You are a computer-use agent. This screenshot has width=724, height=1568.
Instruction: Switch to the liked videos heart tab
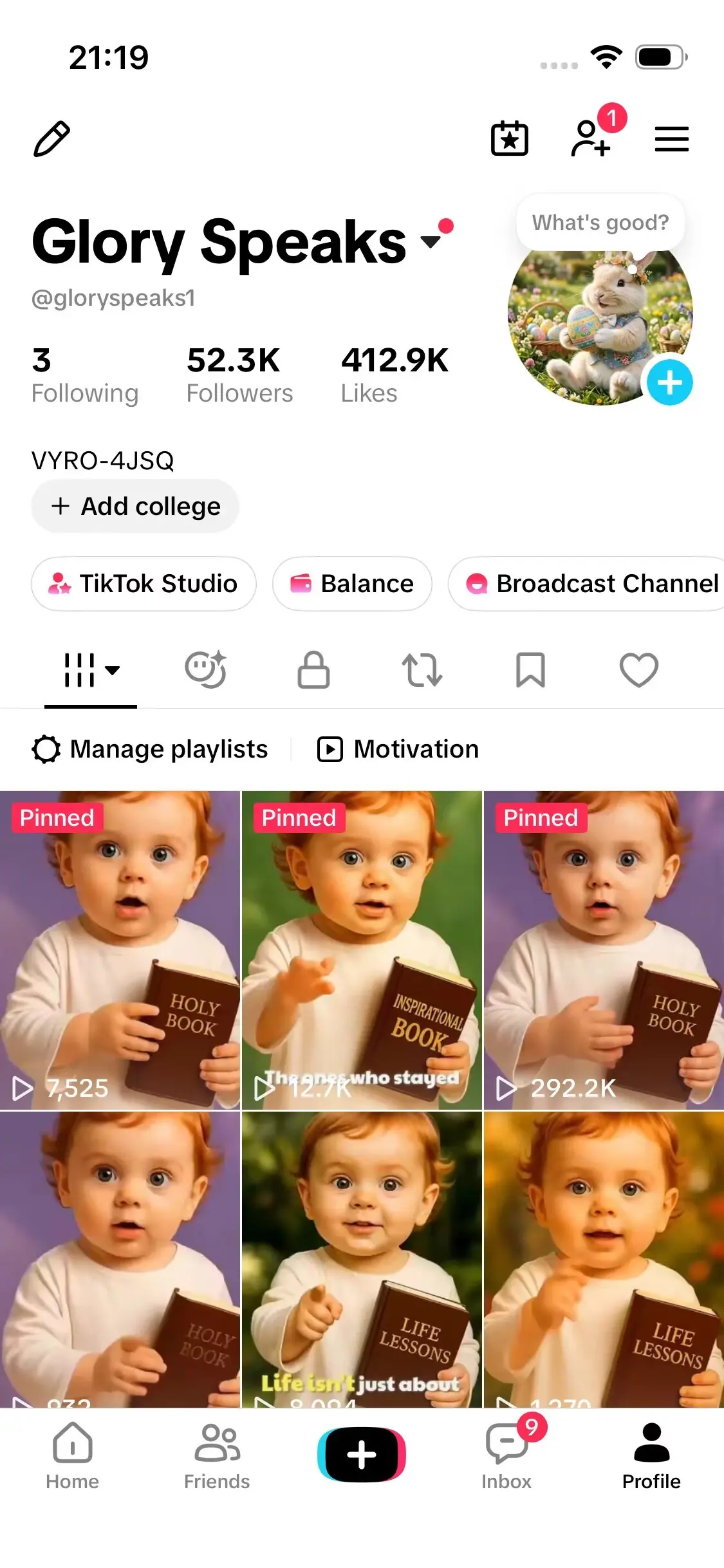click(x=638, y=670)
